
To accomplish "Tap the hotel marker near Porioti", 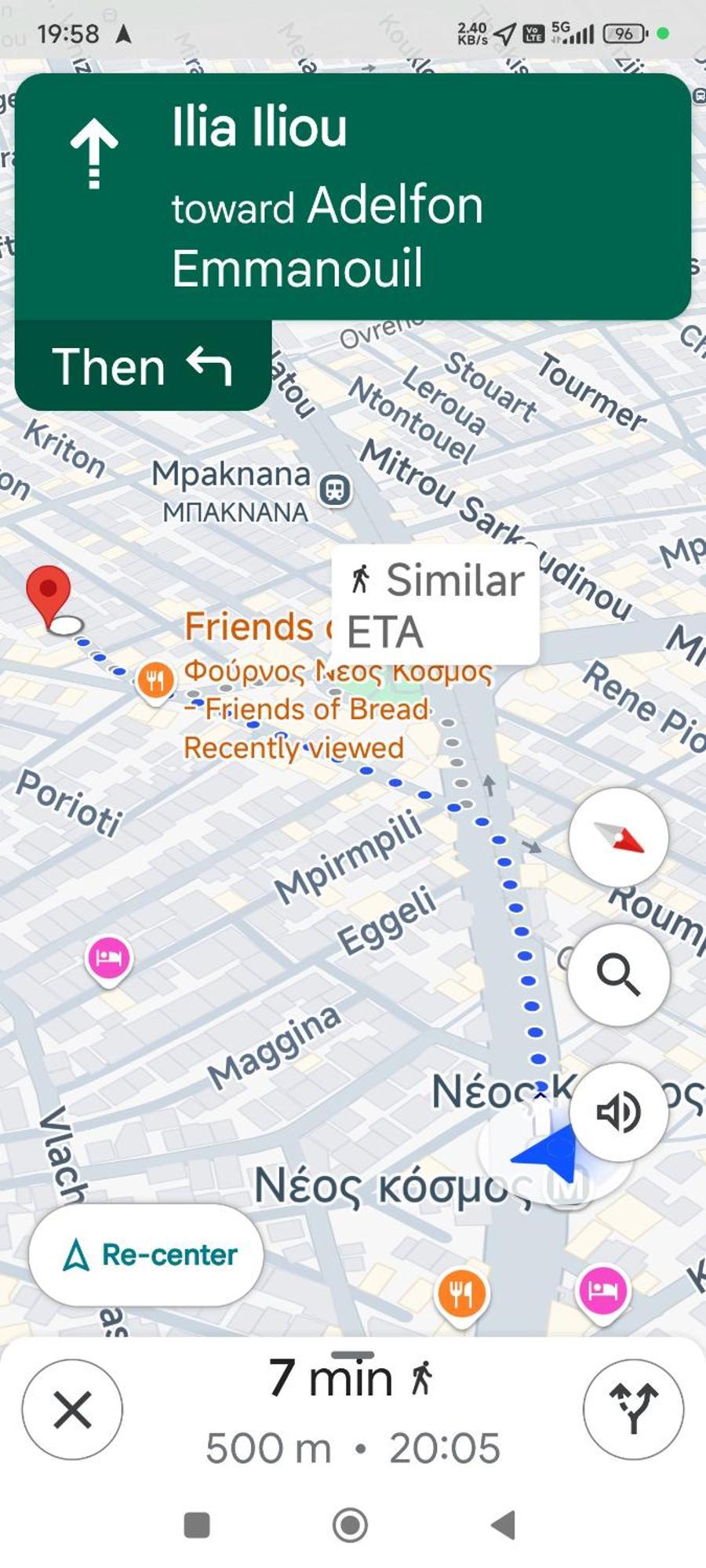I will point(109,957).
